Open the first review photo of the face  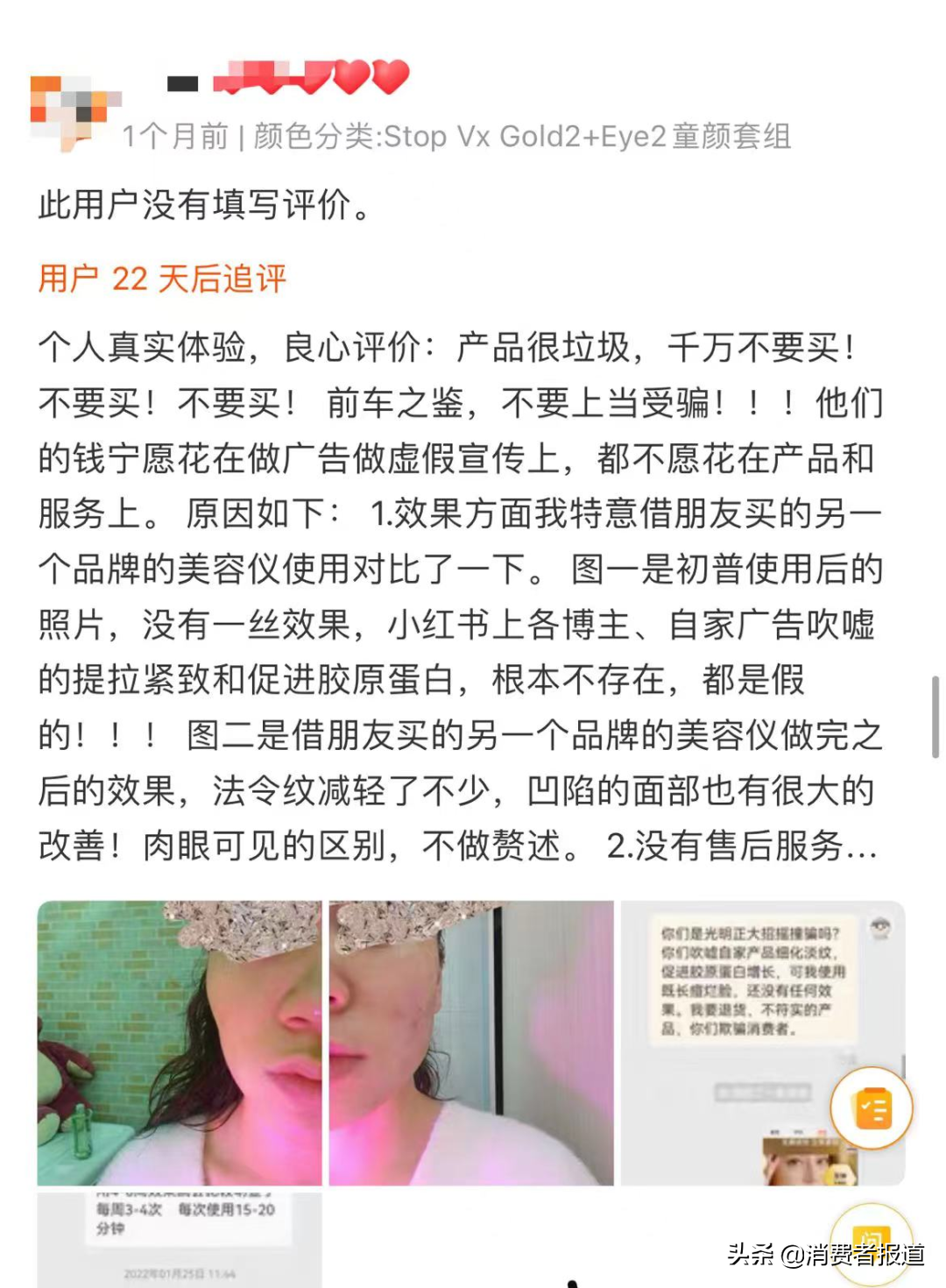[179, 1043]
